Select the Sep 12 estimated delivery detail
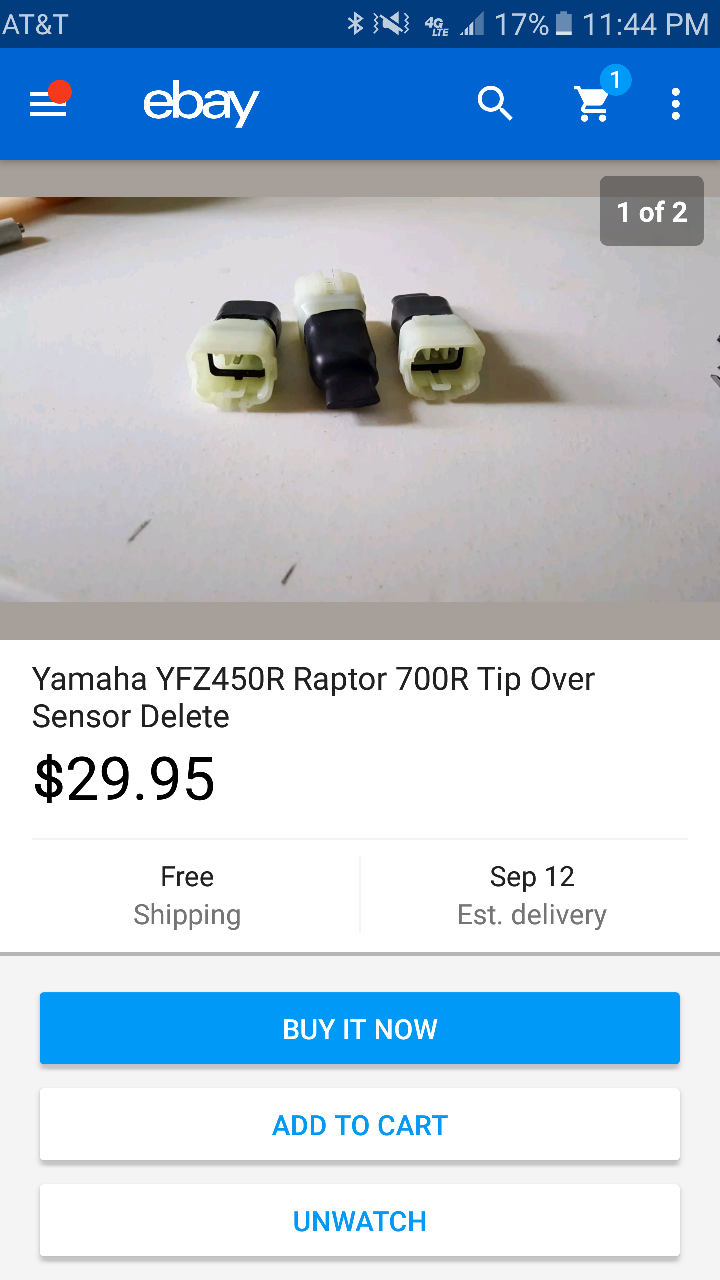The height and width of the screenshot is (1280, 720). [x=531, y=894]
